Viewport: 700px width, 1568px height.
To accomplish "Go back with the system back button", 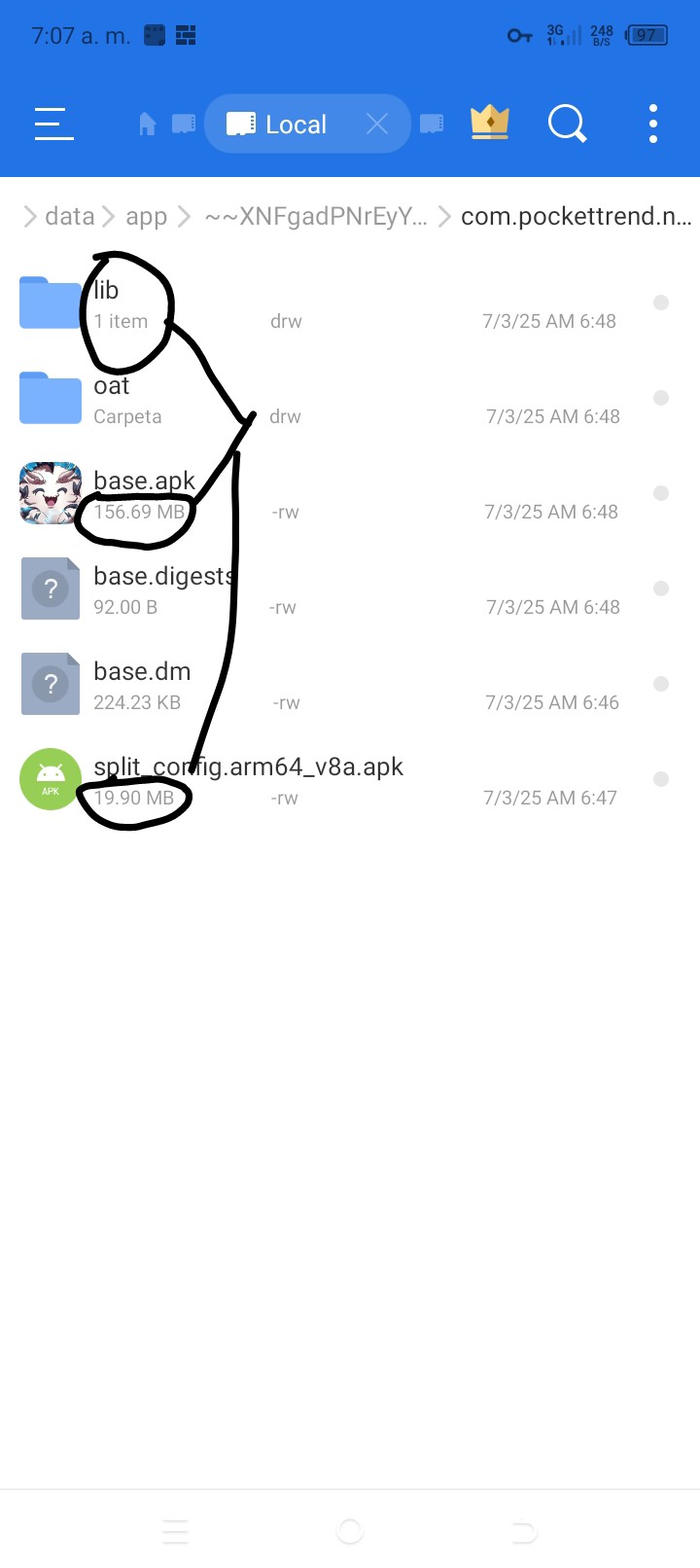I will point(524,1532).
